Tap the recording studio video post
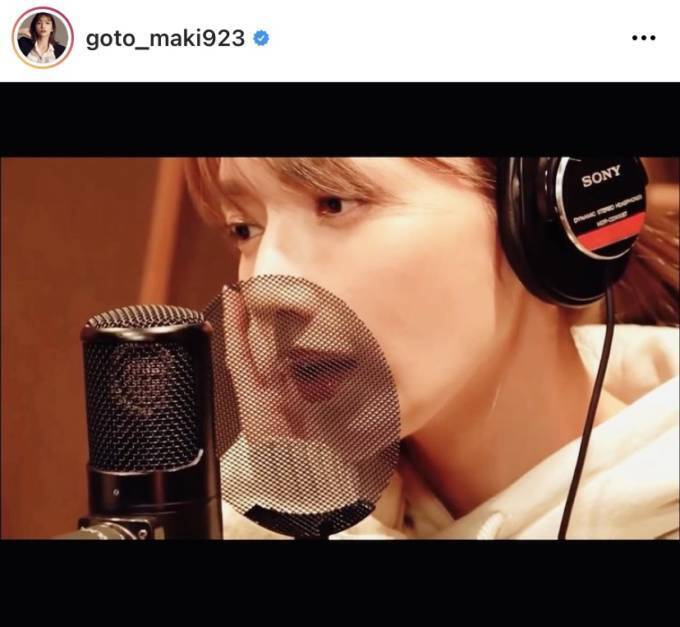 tap(340, 348)
